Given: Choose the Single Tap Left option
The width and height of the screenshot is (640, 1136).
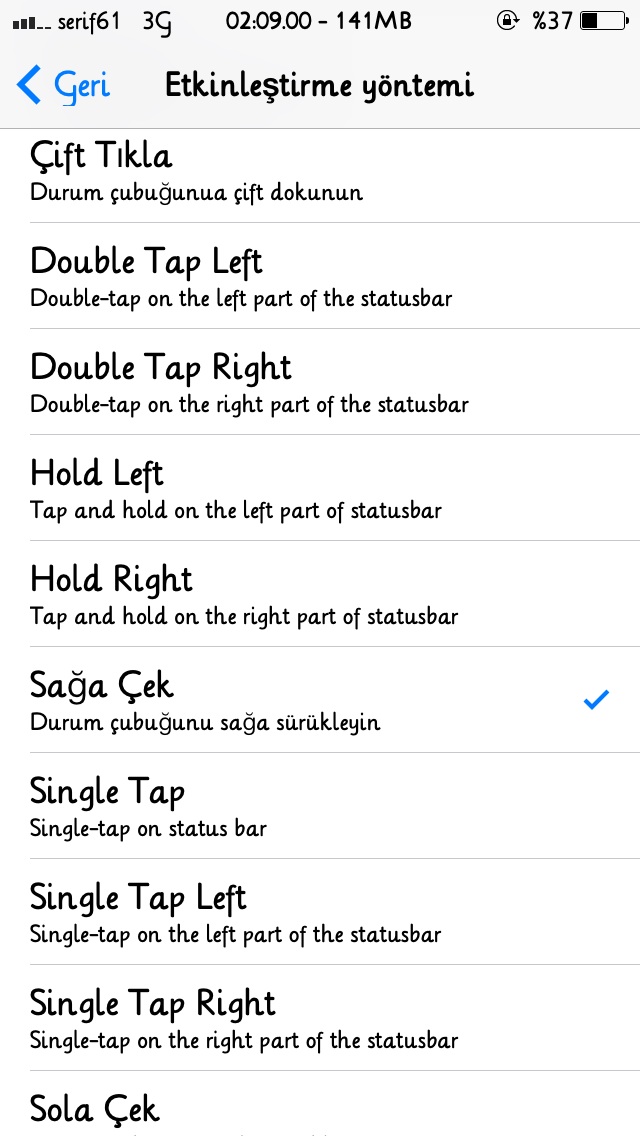Looking at the screenshot, I should 320,911.
